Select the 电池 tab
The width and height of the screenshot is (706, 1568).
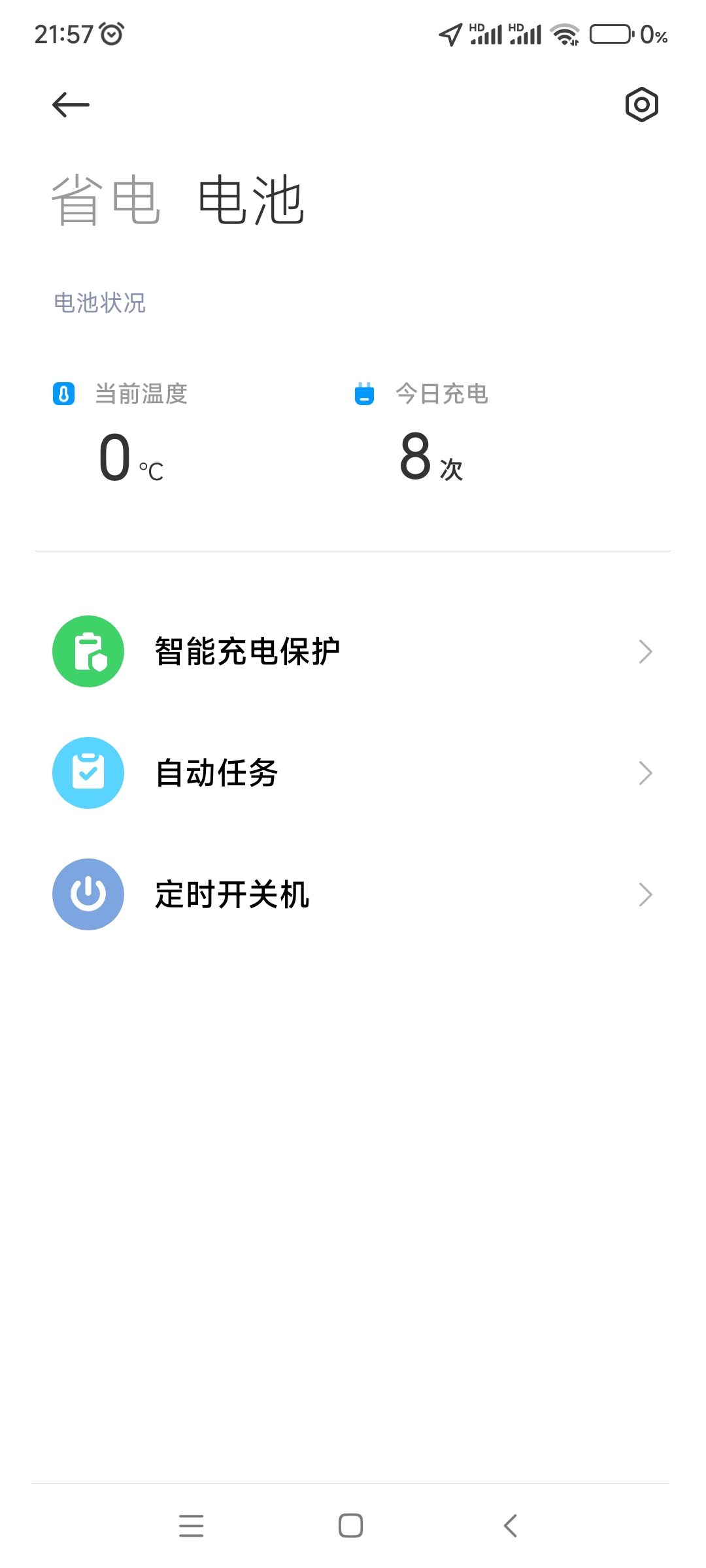(252, 200)
